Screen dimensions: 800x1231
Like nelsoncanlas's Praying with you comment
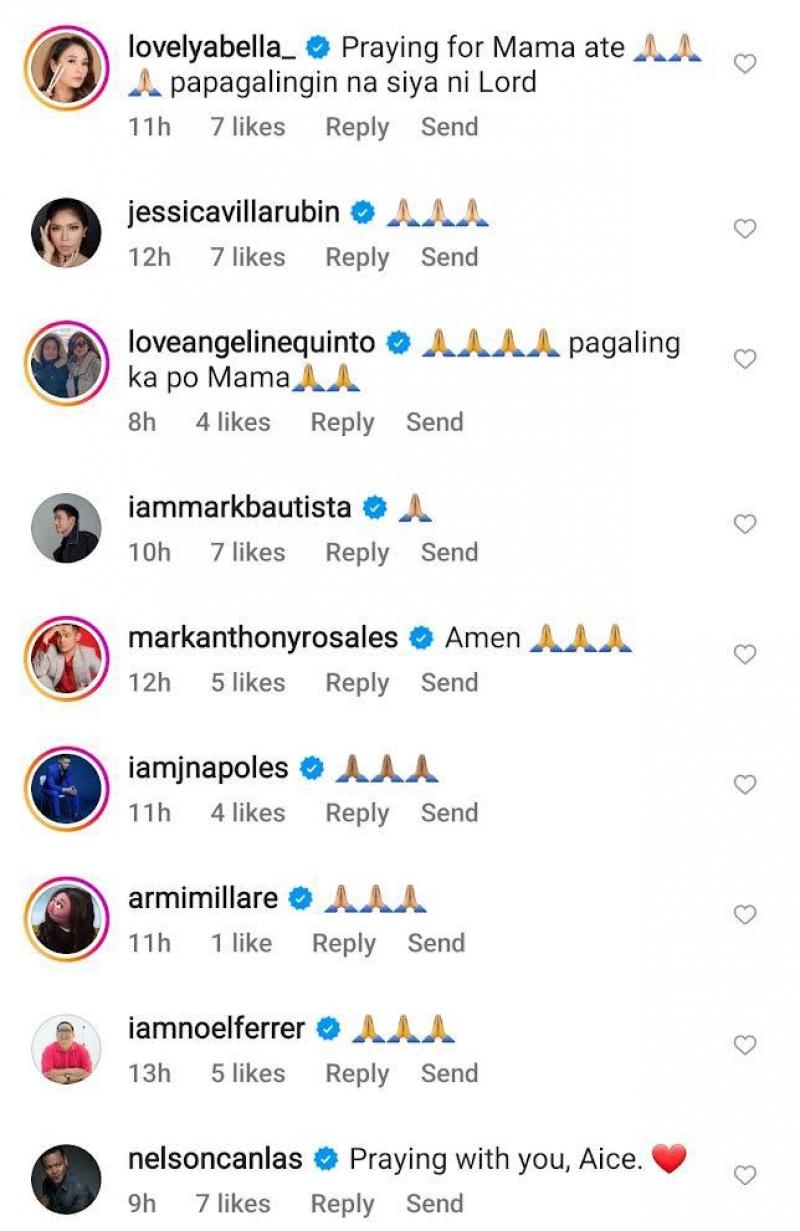(x=745, y=1175)
